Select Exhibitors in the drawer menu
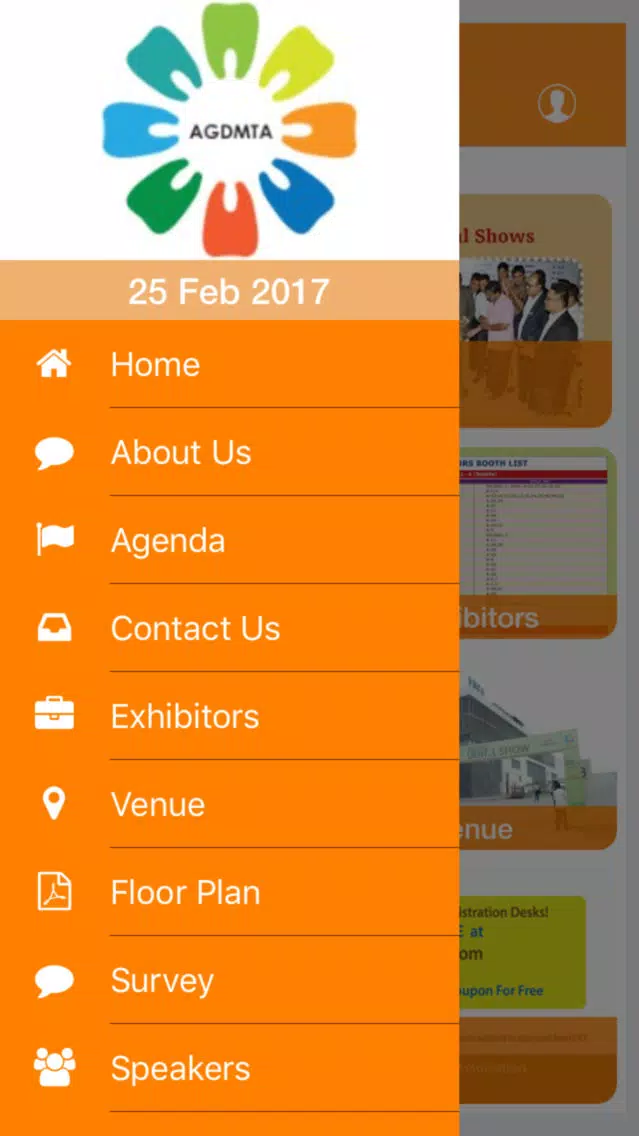Image resolution: width=639 pixels, height=1136 pixels. tap(184, 716)
